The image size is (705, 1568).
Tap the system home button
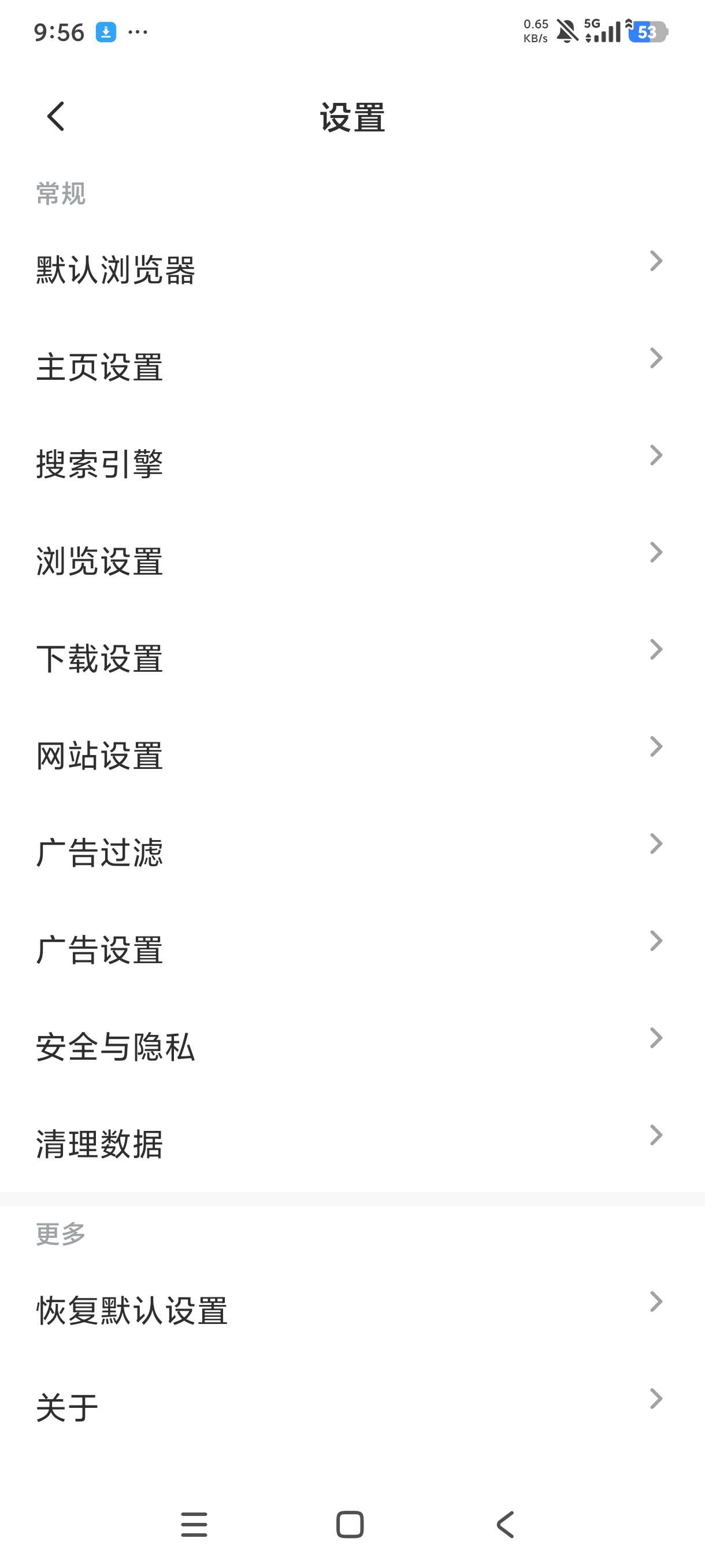(350, 1524)
